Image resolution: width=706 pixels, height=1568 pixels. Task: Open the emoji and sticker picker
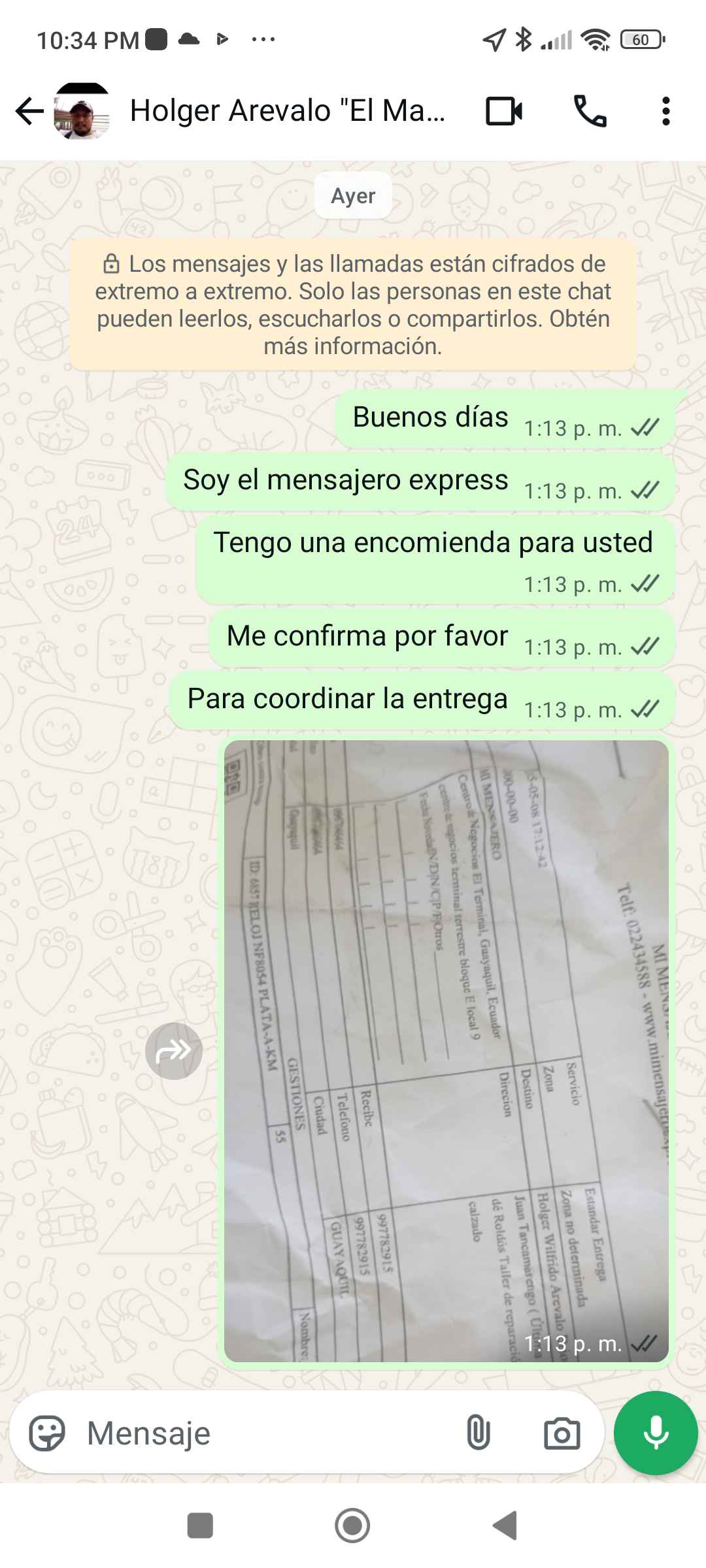click(x=47, y=1433)
